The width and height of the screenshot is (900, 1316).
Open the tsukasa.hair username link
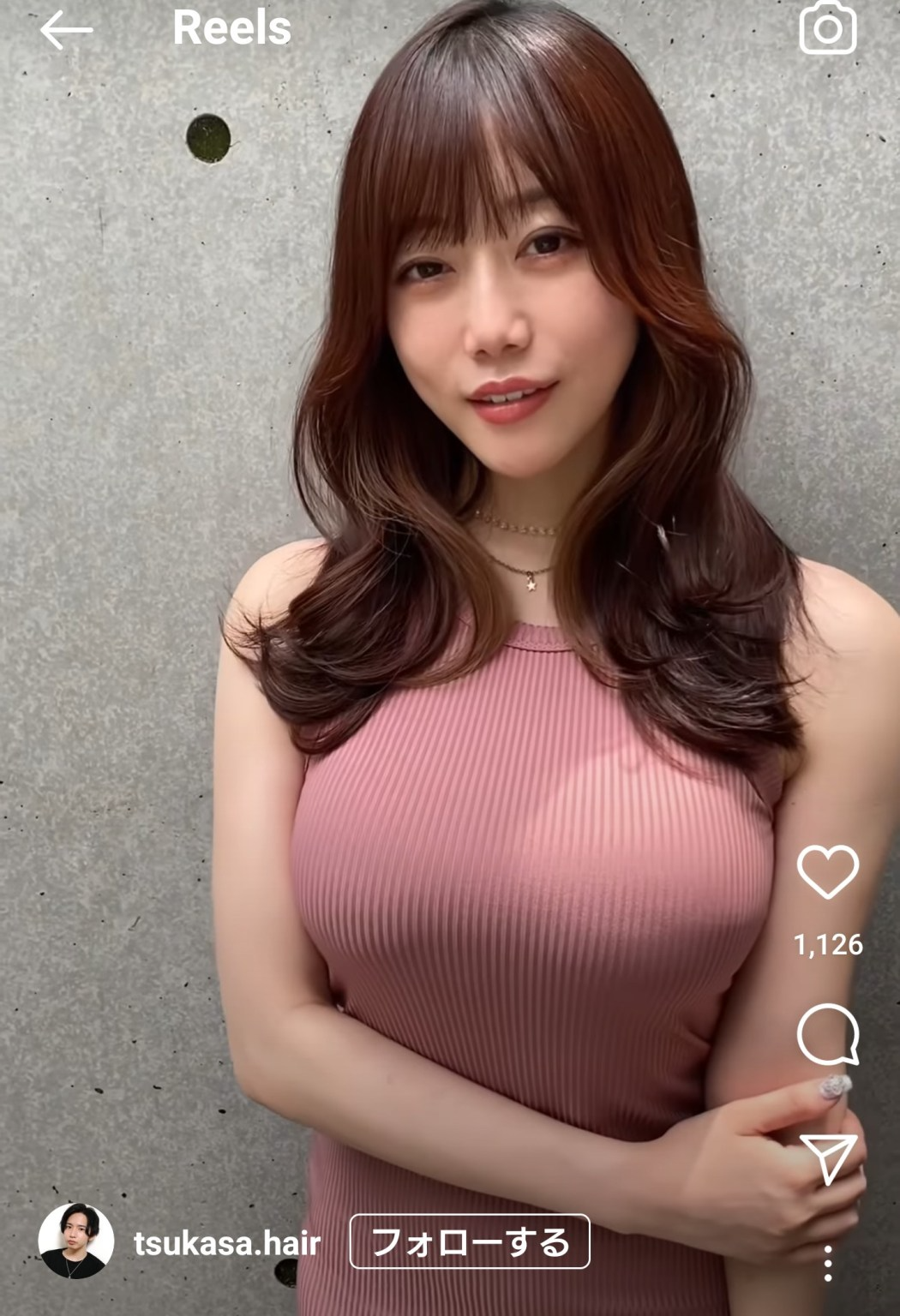(x=226, y=1243)
